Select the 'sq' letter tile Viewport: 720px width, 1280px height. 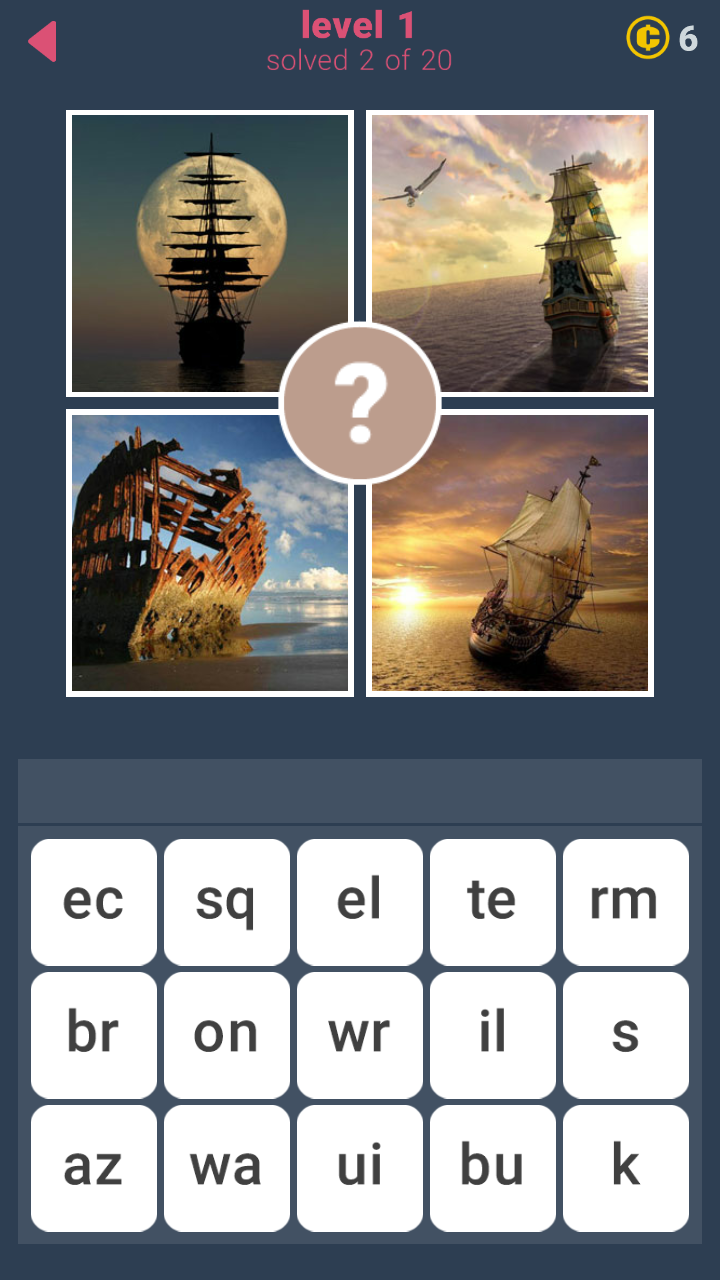pos(227,901)
